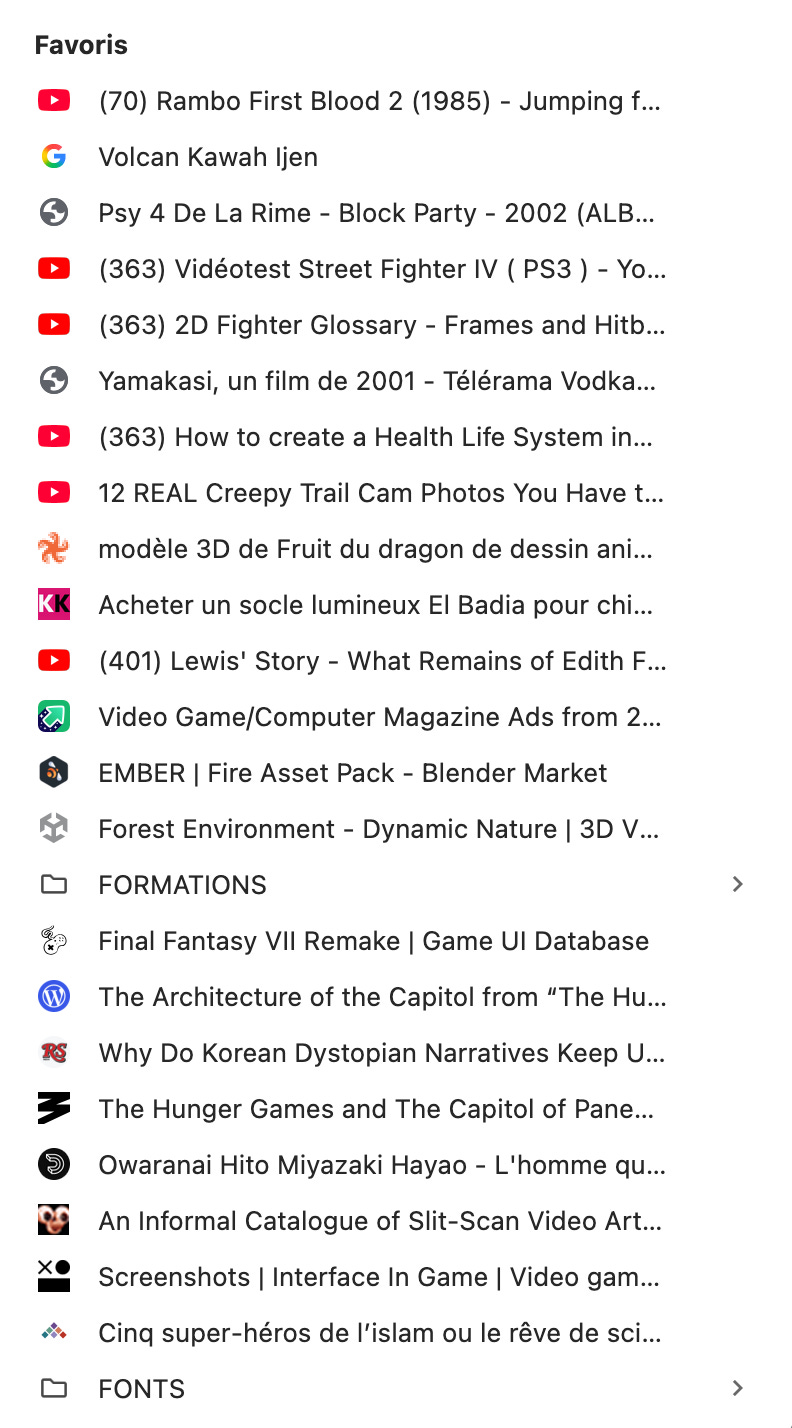Expand the FONTS folder
The height and width of the screenshot is (1428, 792).
coord(396,1389)
